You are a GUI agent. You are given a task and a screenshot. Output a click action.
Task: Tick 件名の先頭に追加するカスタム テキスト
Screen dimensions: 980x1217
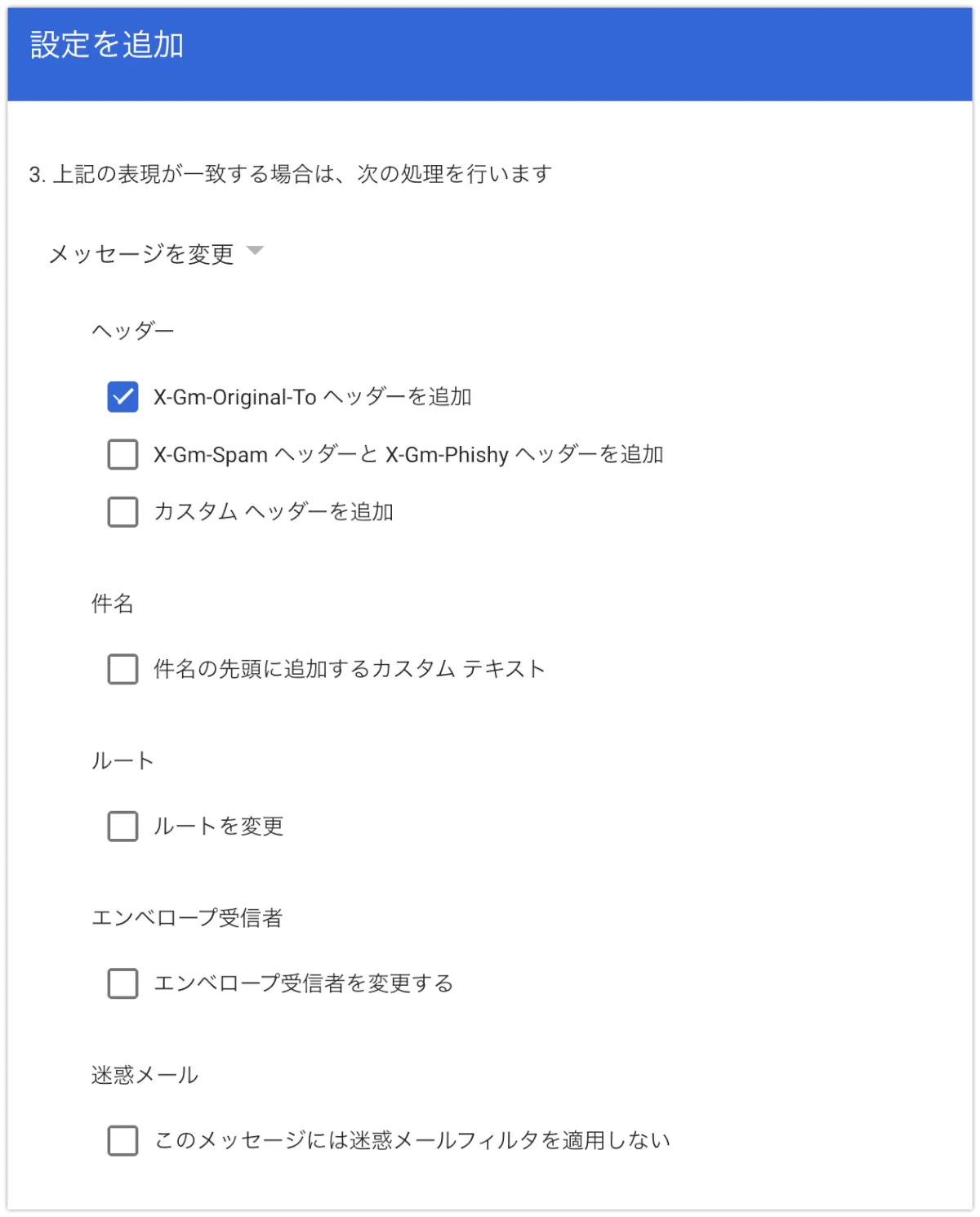[122, 669]
